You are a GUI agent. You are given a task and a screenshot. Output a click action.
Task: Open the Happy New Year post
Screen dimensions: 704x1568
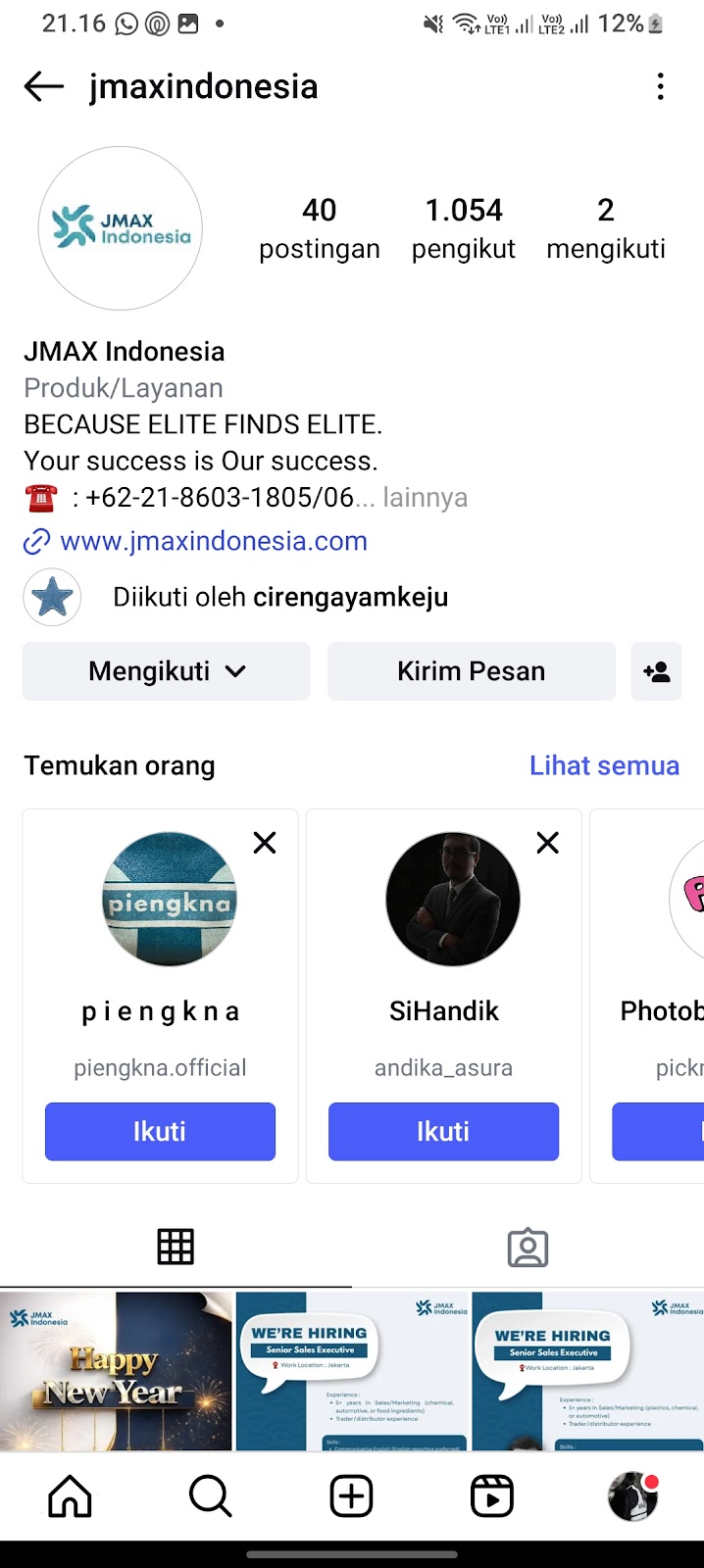(x=116, y=1371)
